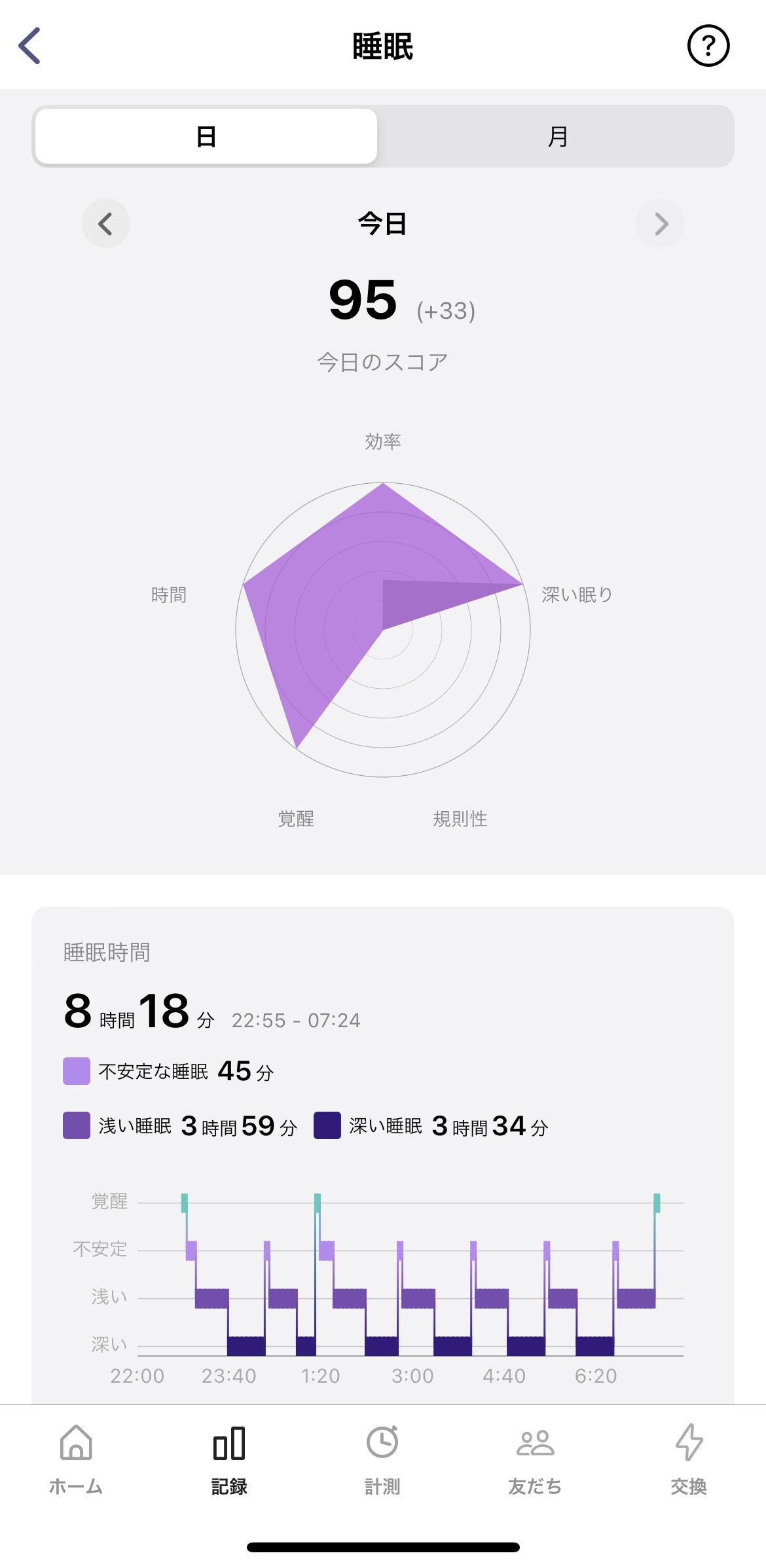Select the 日 daily view
Viewport: 766px width, 1568px height.
[x=206, y=137]
